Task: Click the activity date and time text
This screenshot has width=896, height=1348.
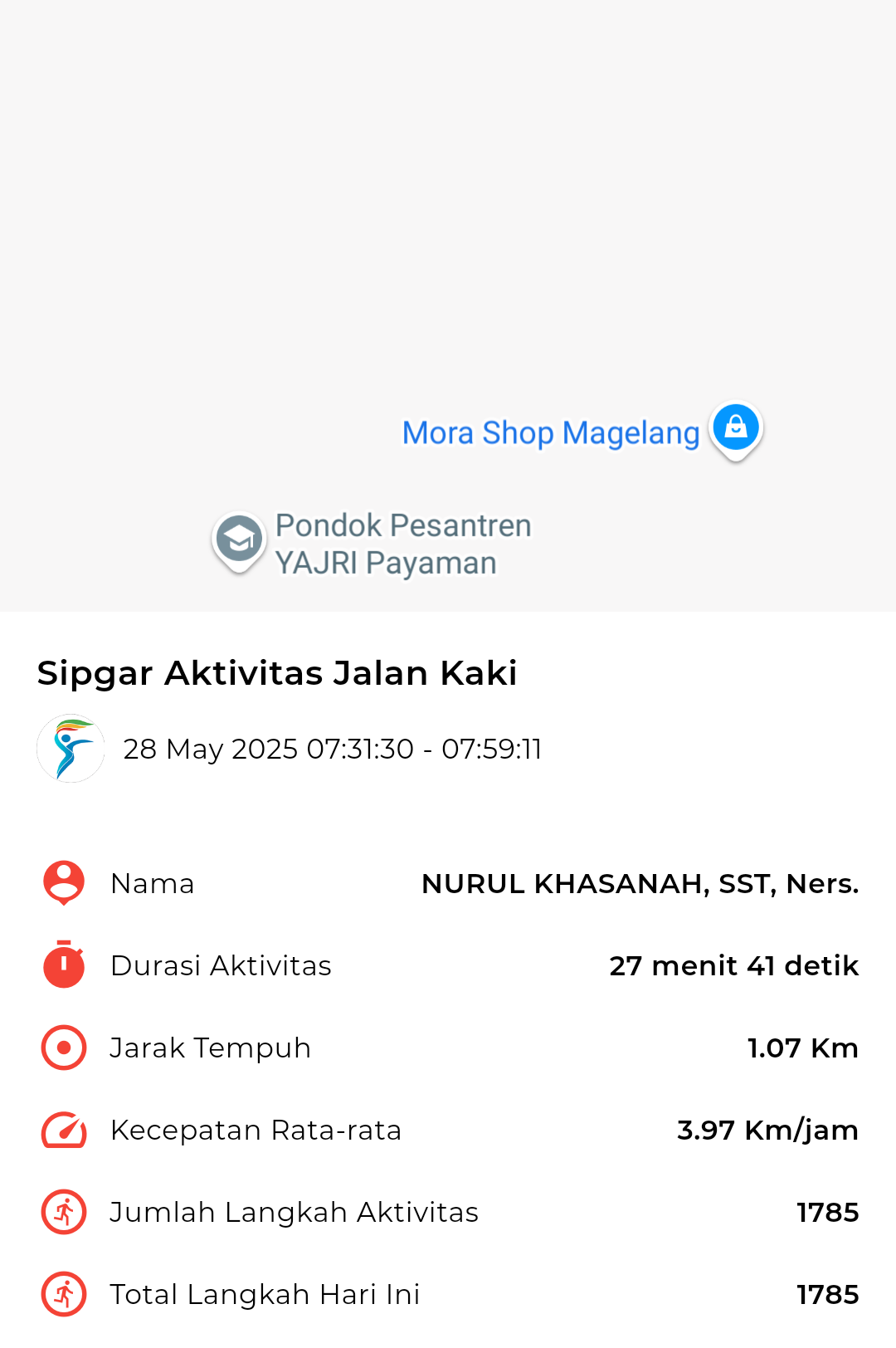Action: [x=332, y=749]
